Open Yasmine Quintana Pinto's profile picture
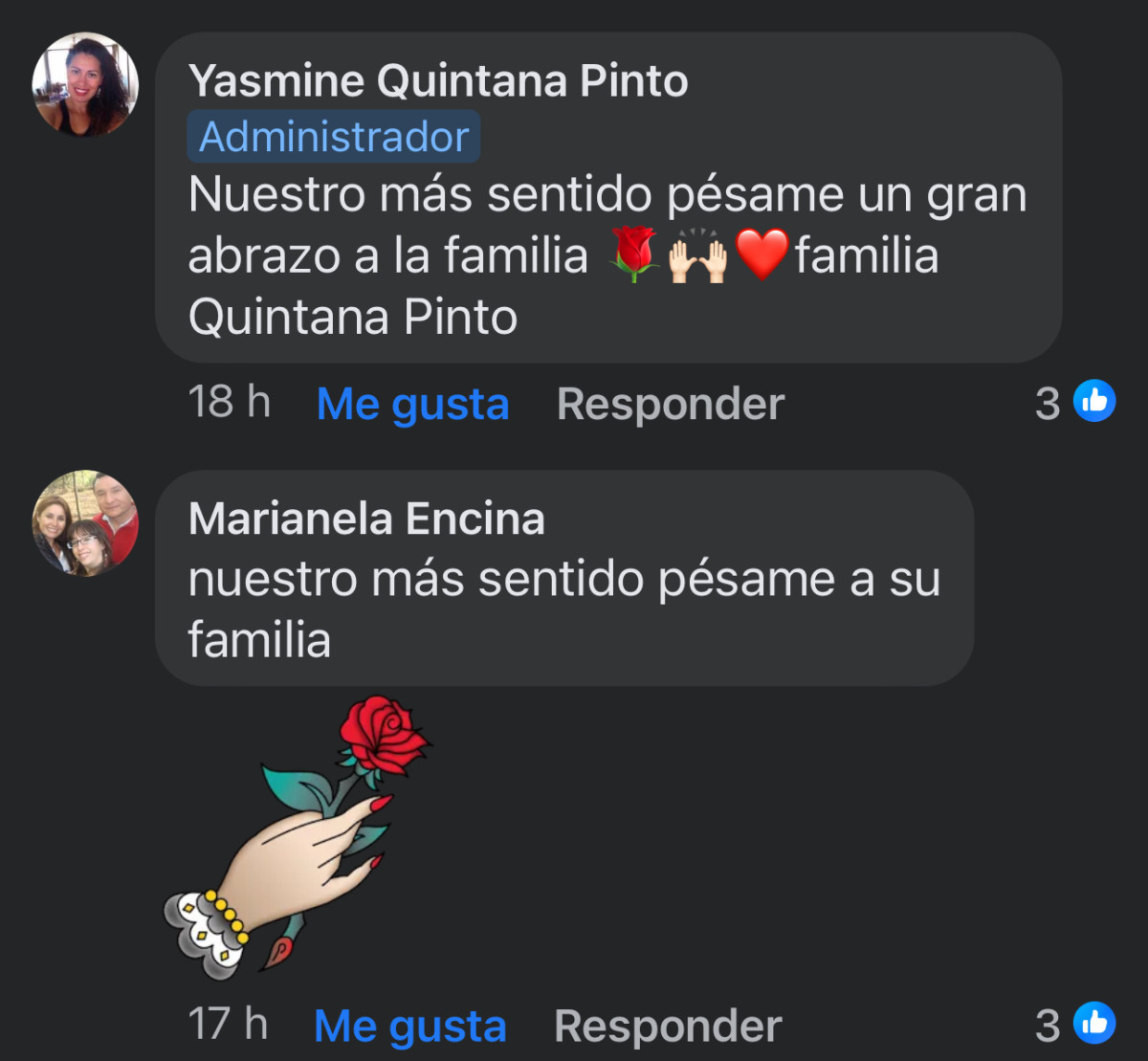Screen dimensions: 1148x1061 point(85,85)
